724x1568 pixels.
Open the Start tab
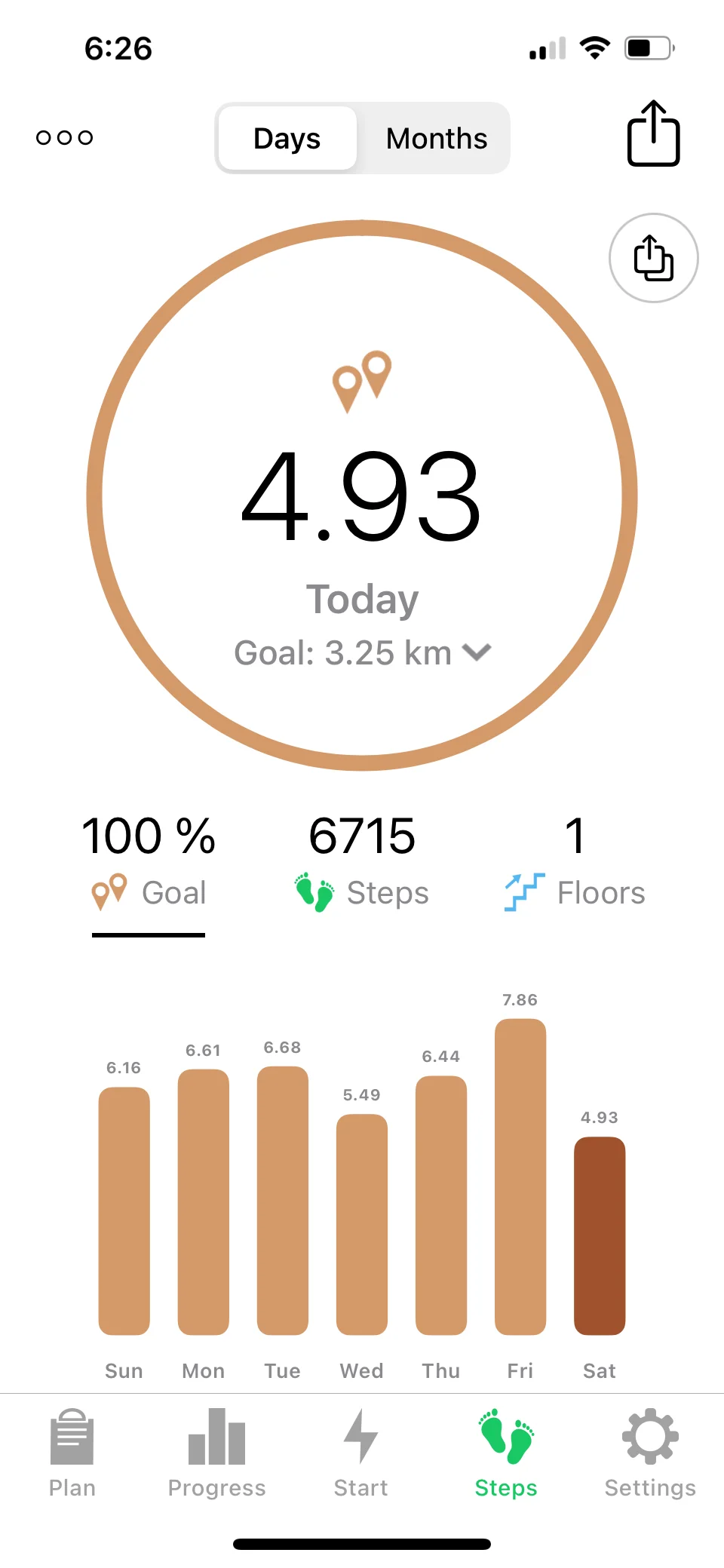coord(361,1453)
